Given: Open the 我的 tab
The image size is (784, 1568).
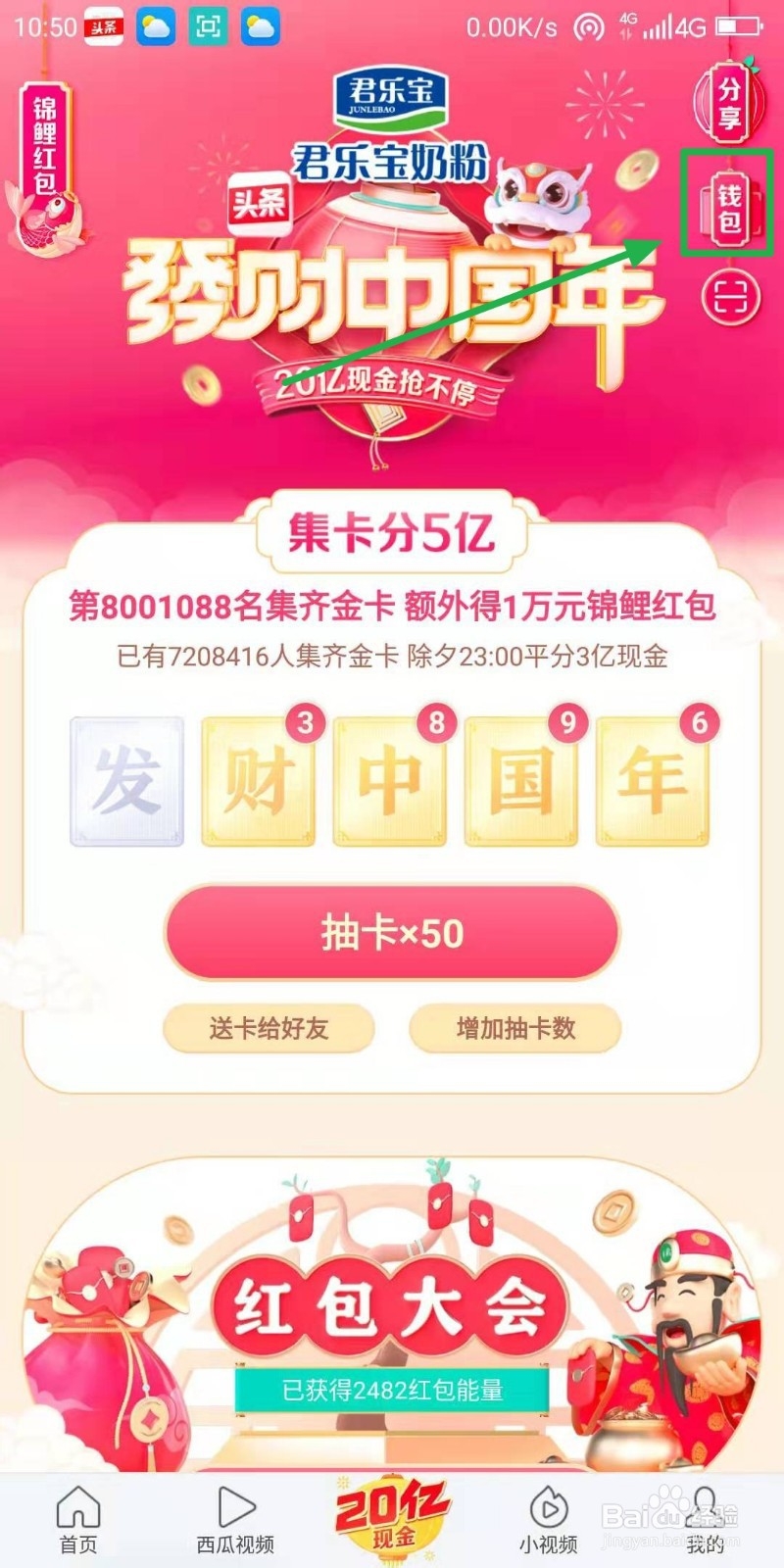Looking at the screenshot, I should coord(704,1514).
